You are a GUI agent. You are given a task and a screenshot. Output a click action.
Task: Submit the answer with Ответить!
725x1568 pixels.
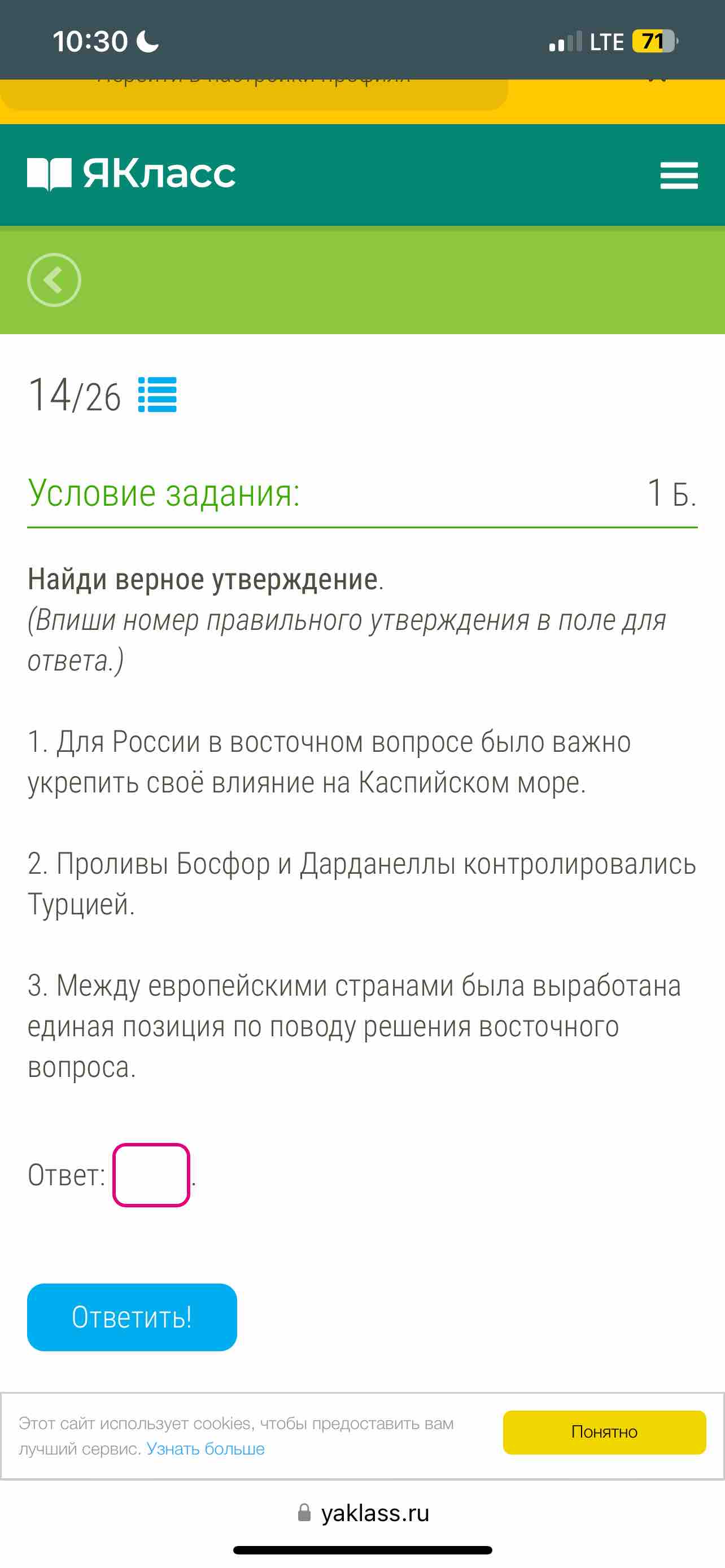point(132,1317)
